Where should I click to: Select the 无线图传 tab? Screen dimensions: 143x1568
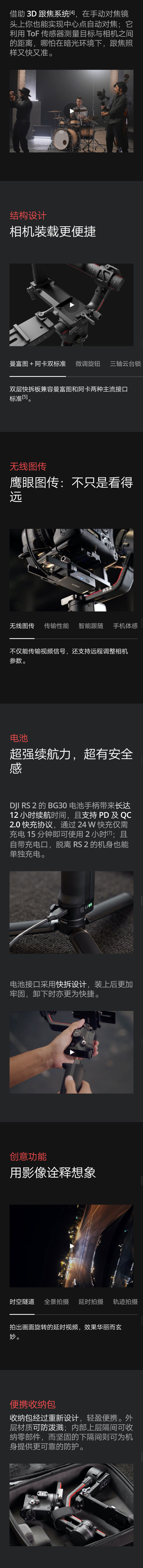[x=22, y=626]
